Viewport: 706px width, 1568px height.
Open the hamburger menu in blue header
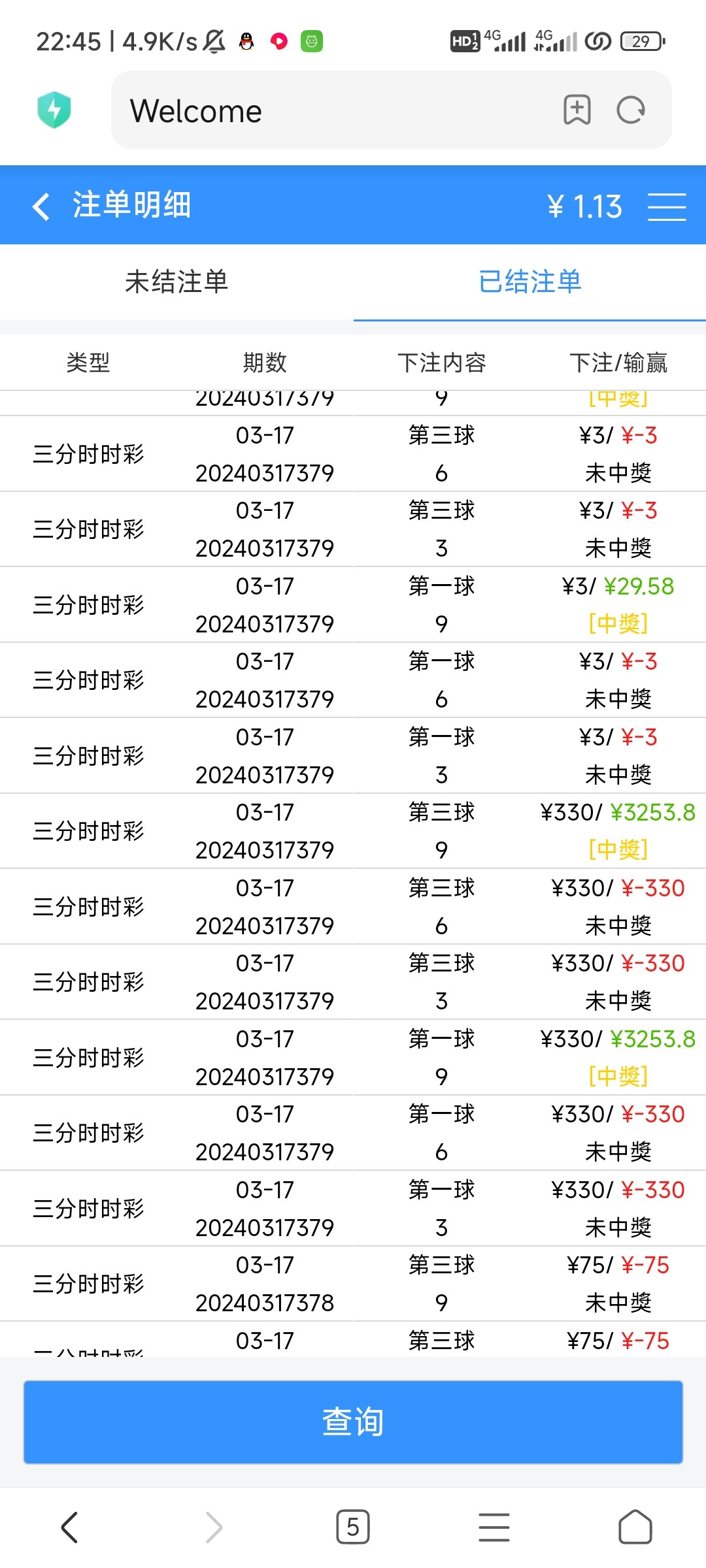(667, 206)
